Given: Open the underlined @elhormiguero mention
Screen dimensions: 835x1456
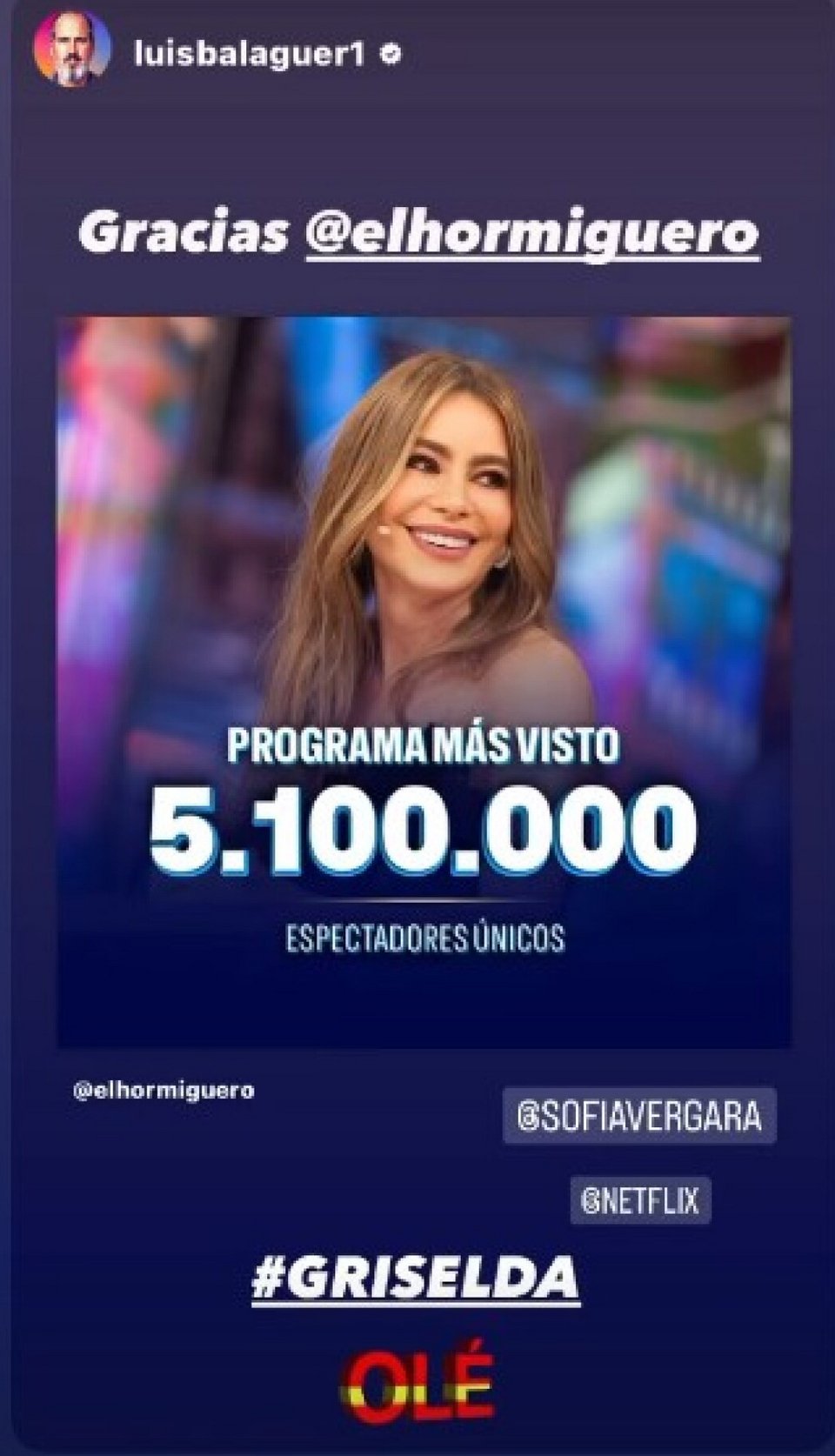Looking at the screenshot, I should pos(531,232).
